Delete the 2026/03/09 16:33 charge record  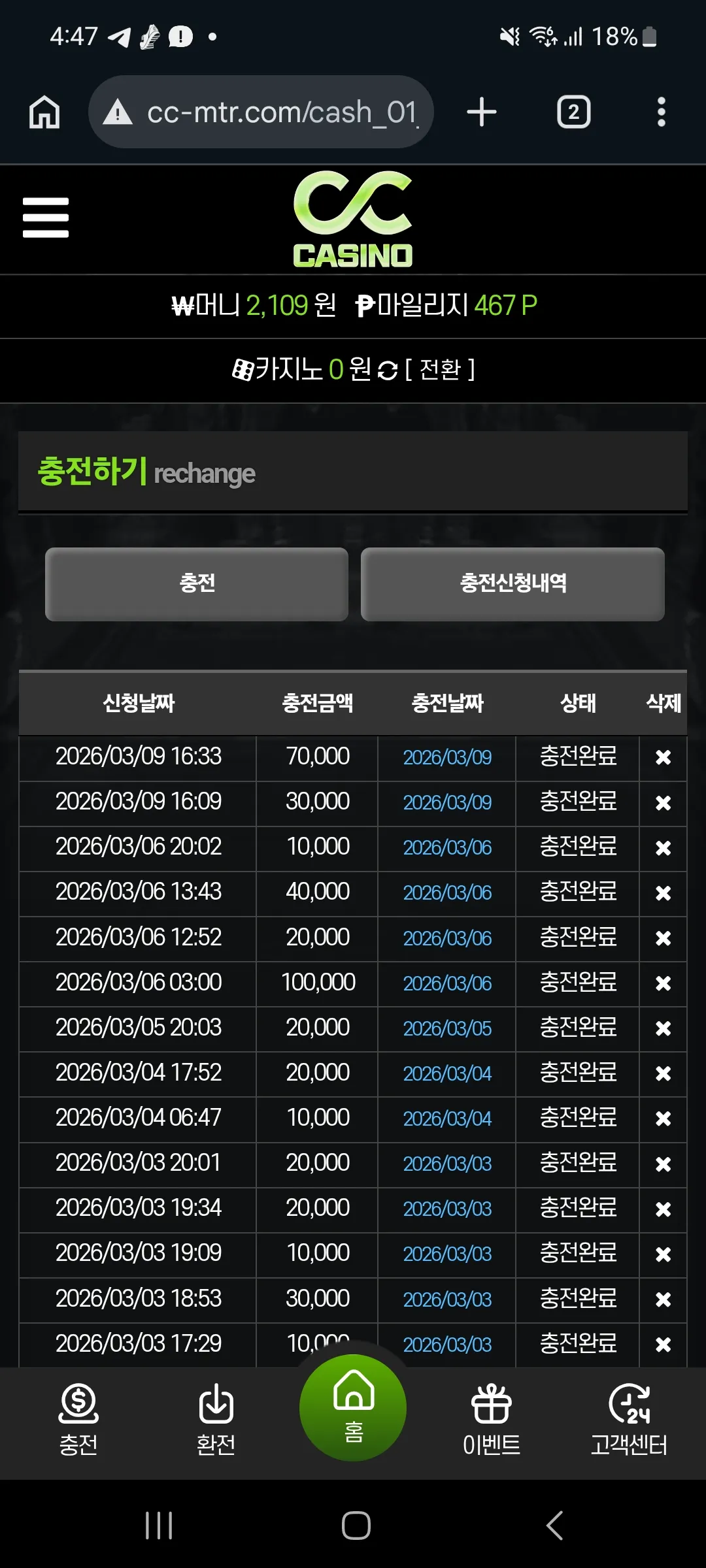pos(663,757)
